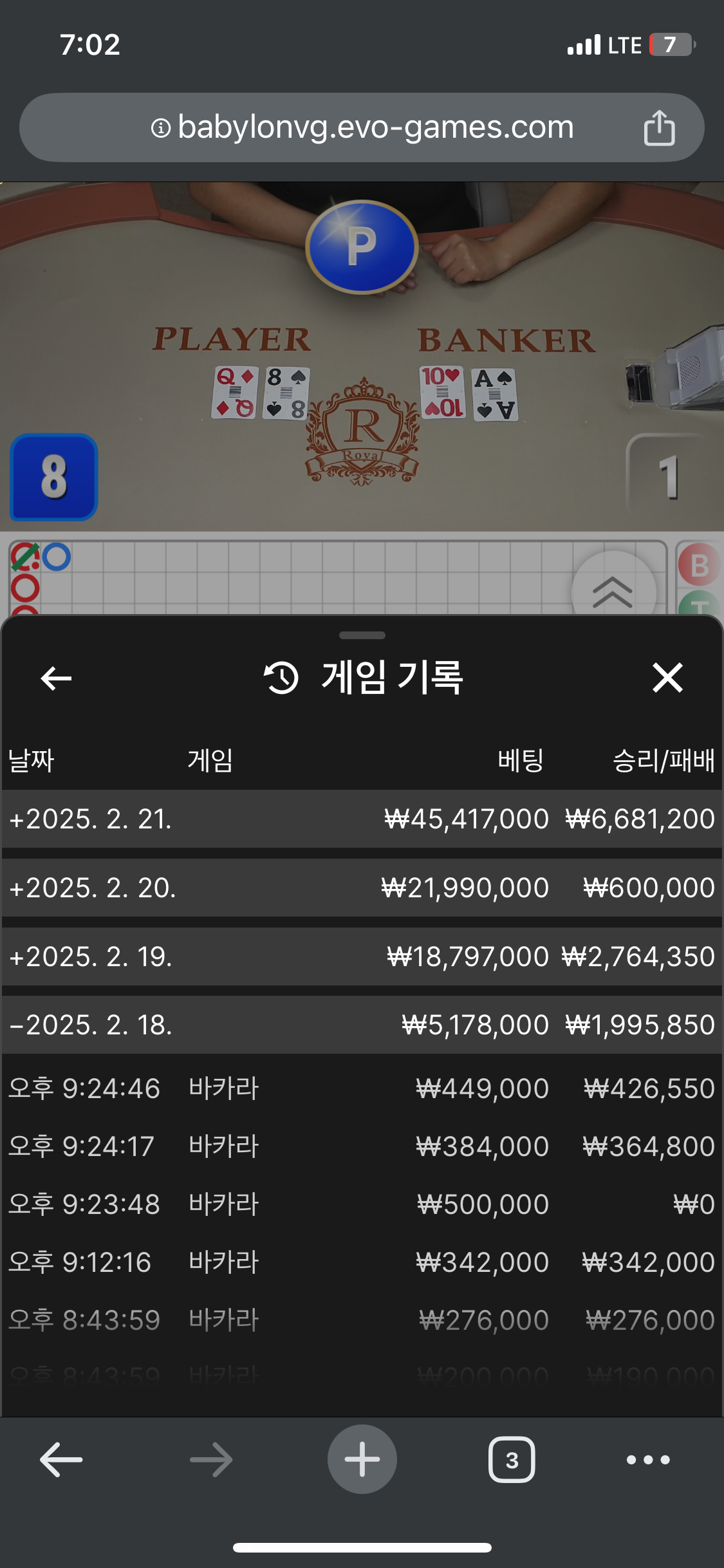This screenshot has height=1568, width=724.
Task: Share this page from the address bar
Action: point(659,127)
